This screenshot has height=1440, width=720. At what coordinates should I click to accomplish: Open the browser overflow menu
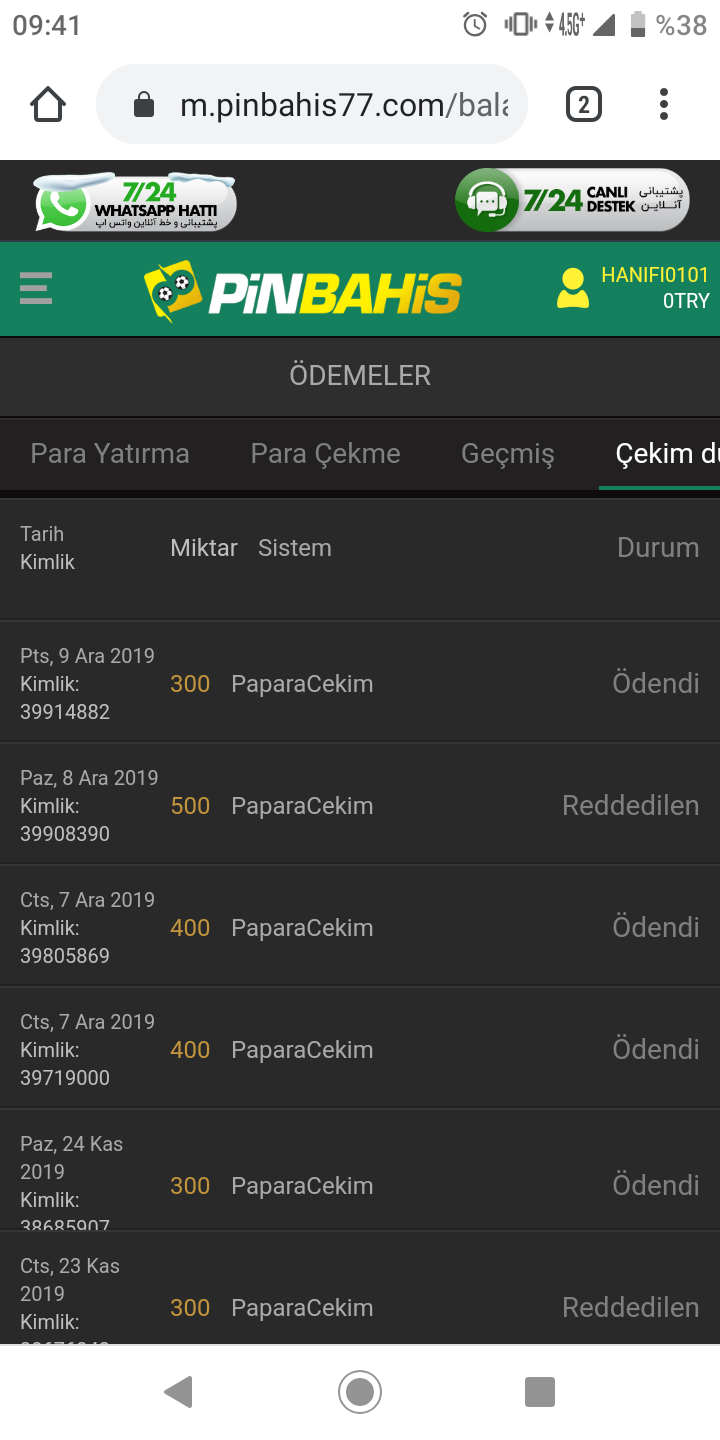click(x=664, y=104)
